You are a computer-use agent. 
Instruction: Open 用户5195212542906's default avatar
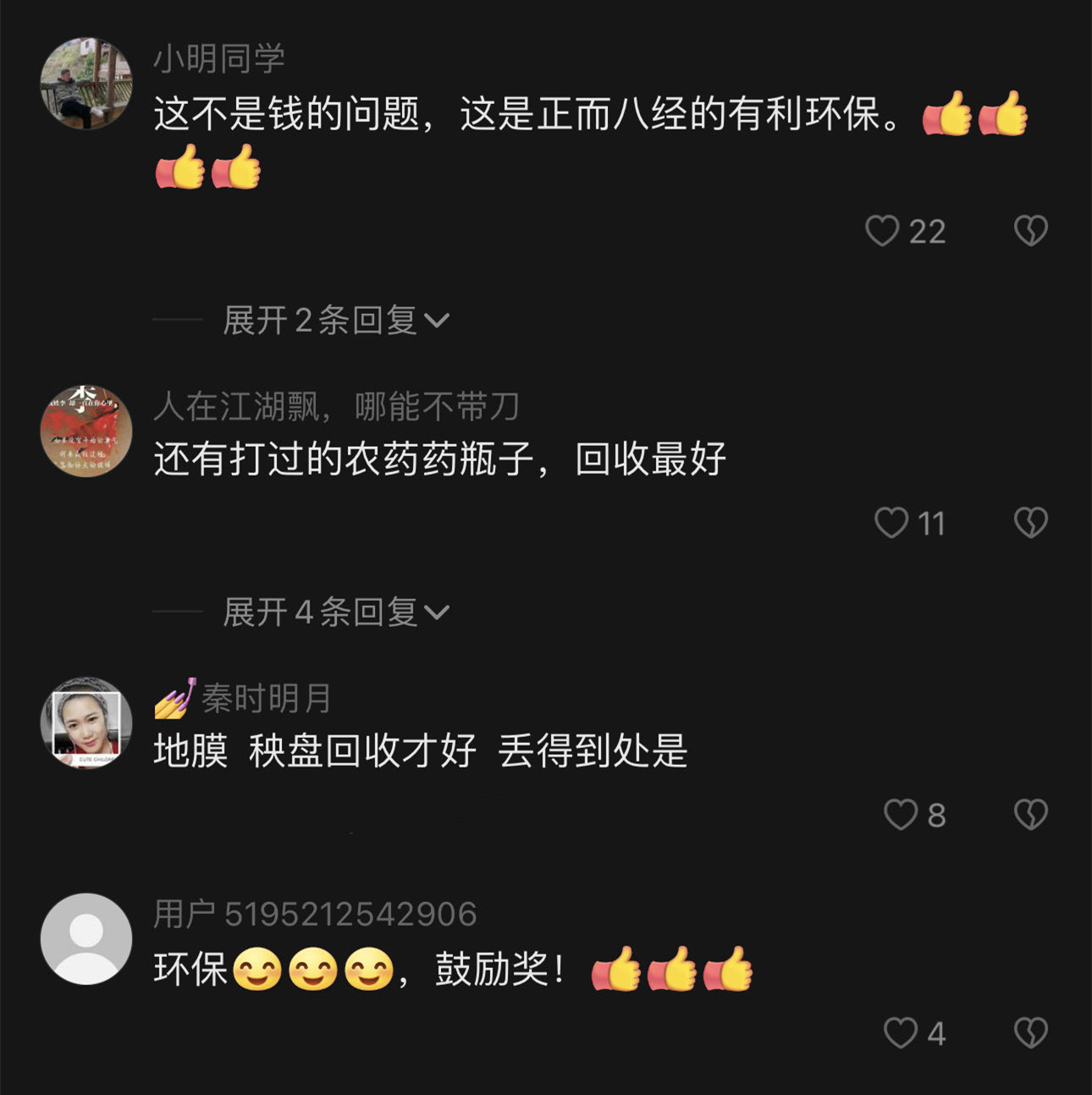pos(86,938)
